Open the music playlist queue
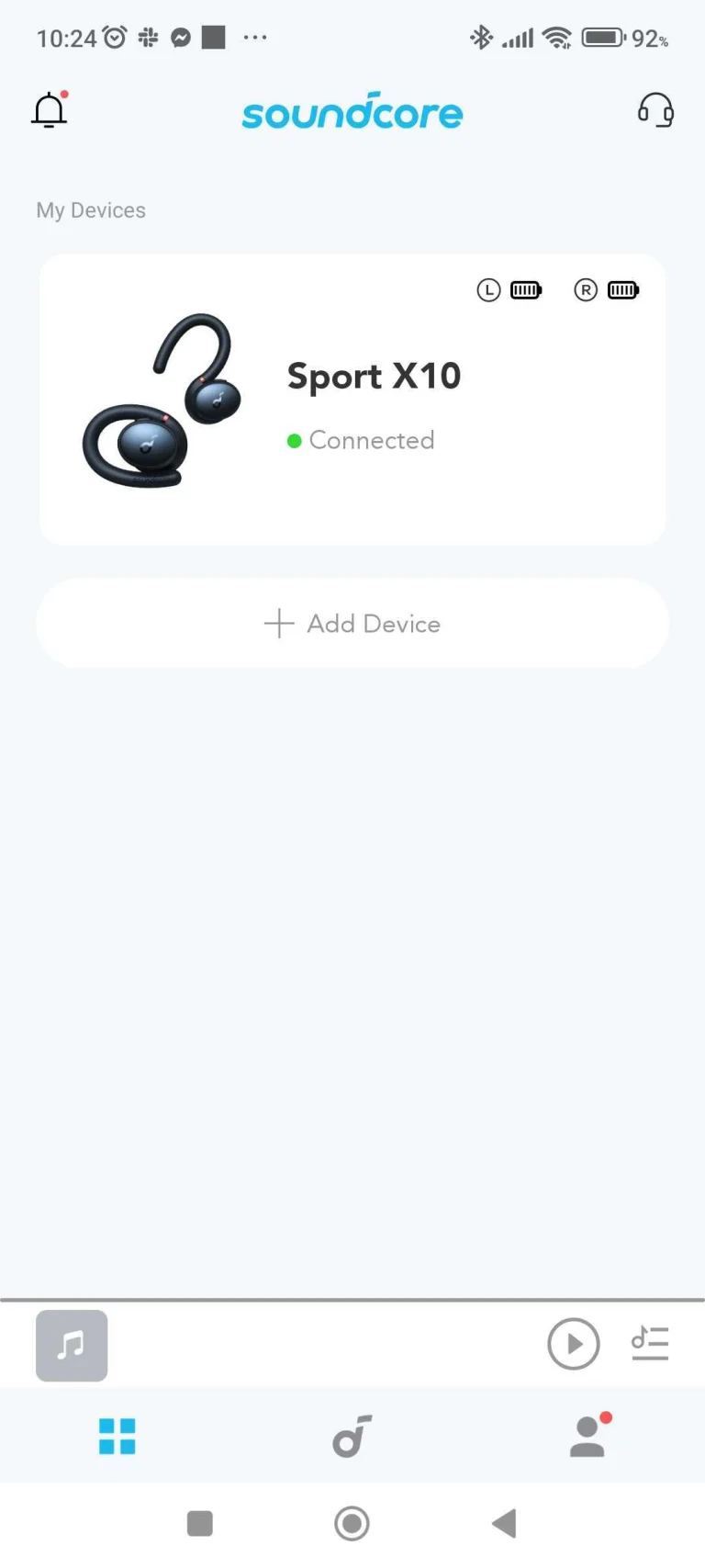 click(x=650, y=1344)
